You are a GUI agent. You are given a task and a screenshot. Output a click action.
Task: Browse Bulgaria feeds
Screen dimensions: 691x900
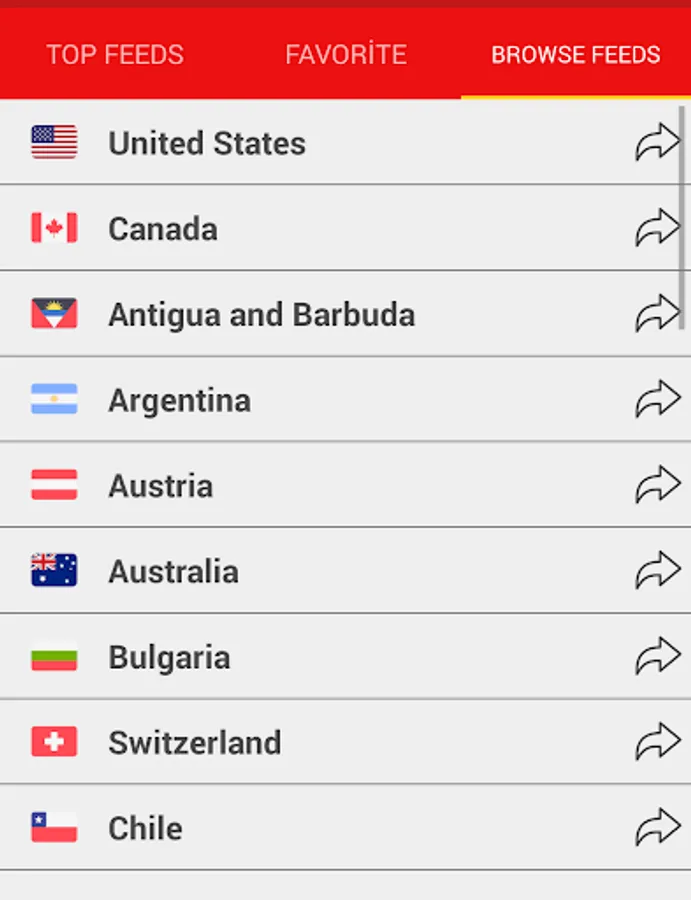[346, 657]
